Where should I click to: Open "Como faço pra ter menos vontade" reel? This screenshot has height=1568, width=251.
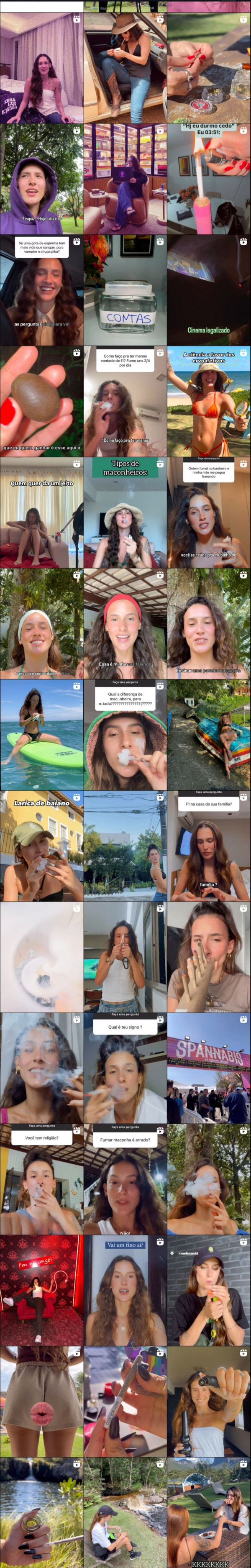pos(125,402)
